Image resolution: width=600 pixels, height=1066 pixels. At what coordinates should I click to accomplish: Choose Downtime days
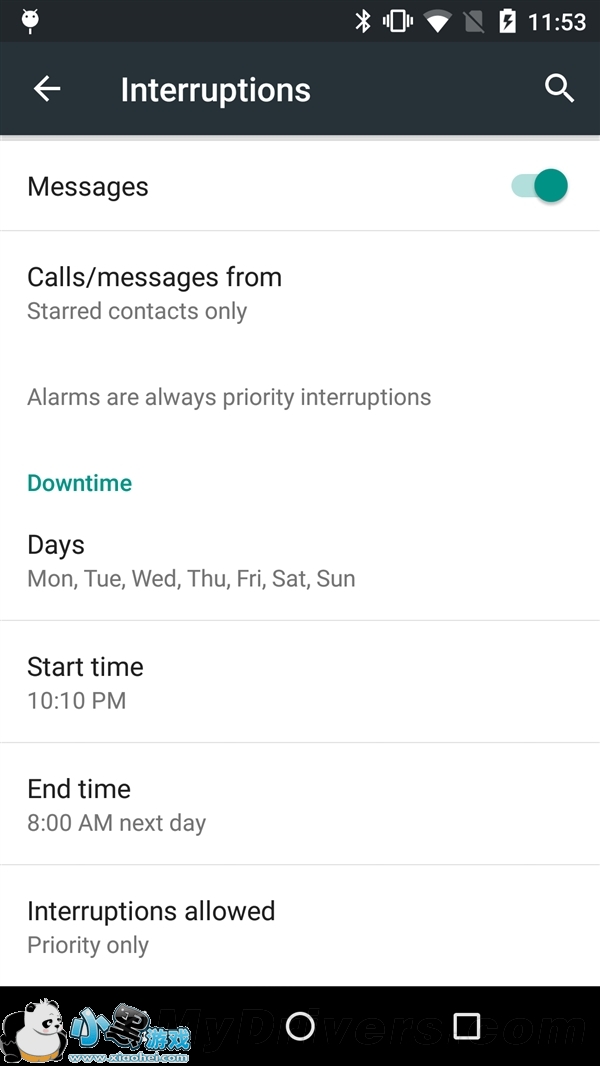[300, 561]
